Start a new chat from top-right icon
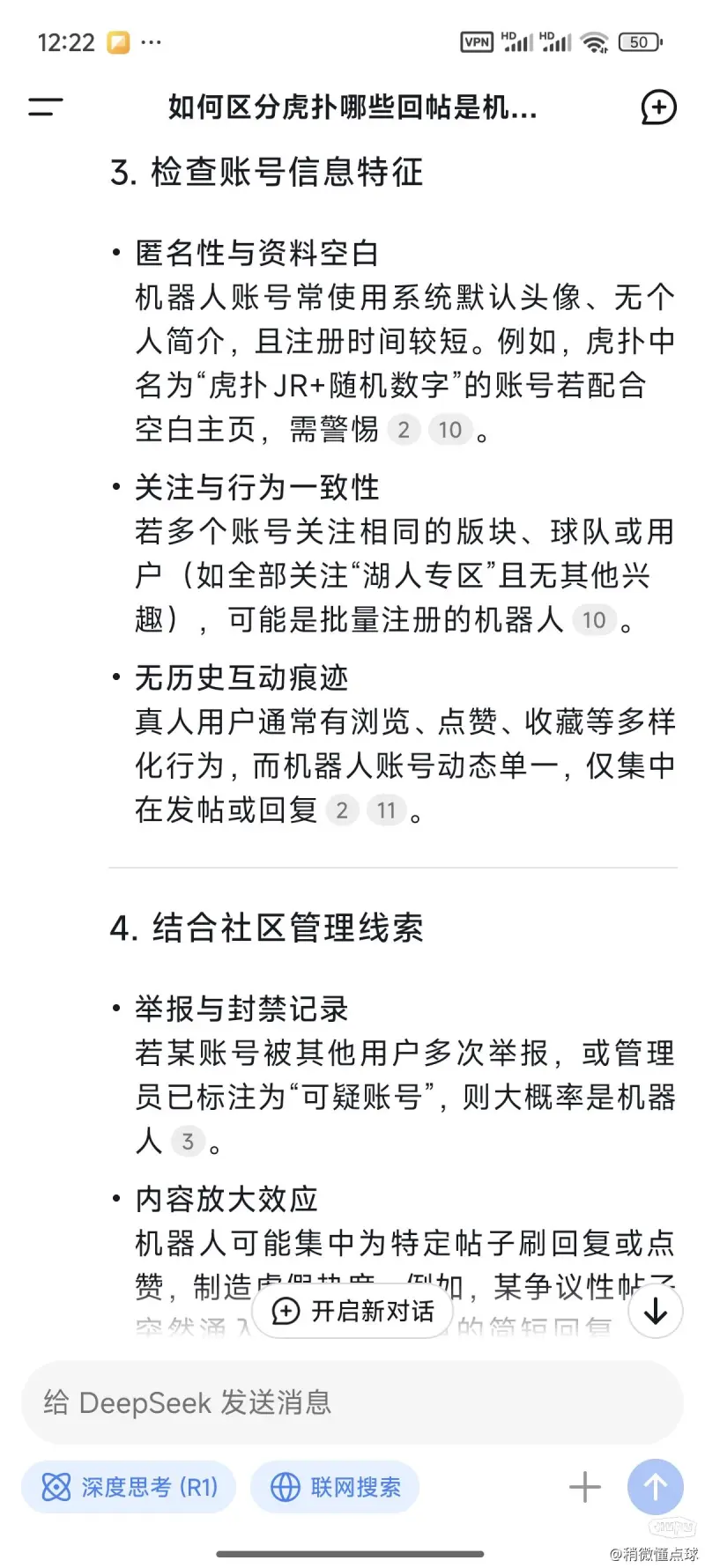 pos(658,107)
